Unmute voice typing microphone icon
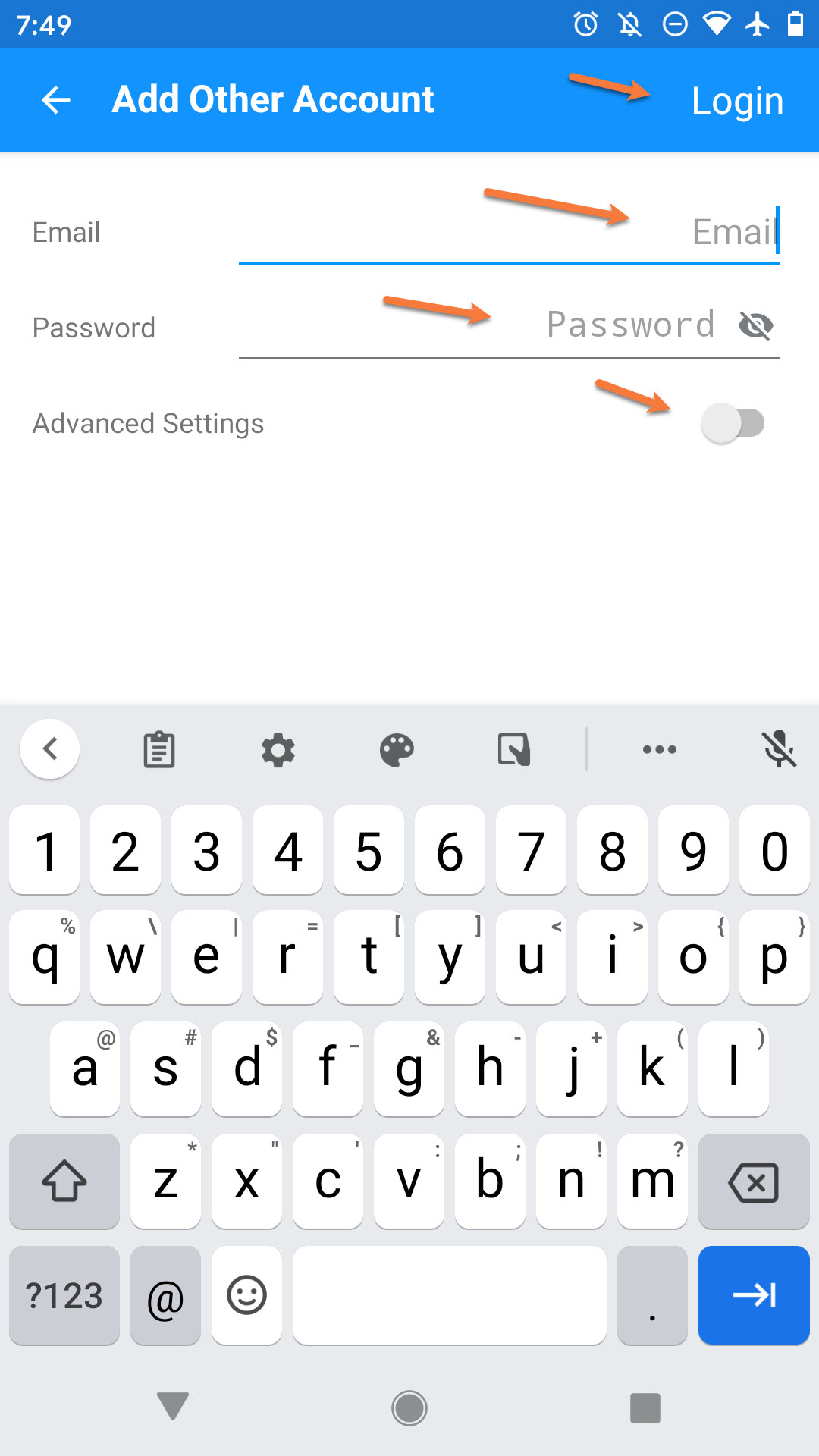This screenshot has height=1456, width=819. [780, 749]
